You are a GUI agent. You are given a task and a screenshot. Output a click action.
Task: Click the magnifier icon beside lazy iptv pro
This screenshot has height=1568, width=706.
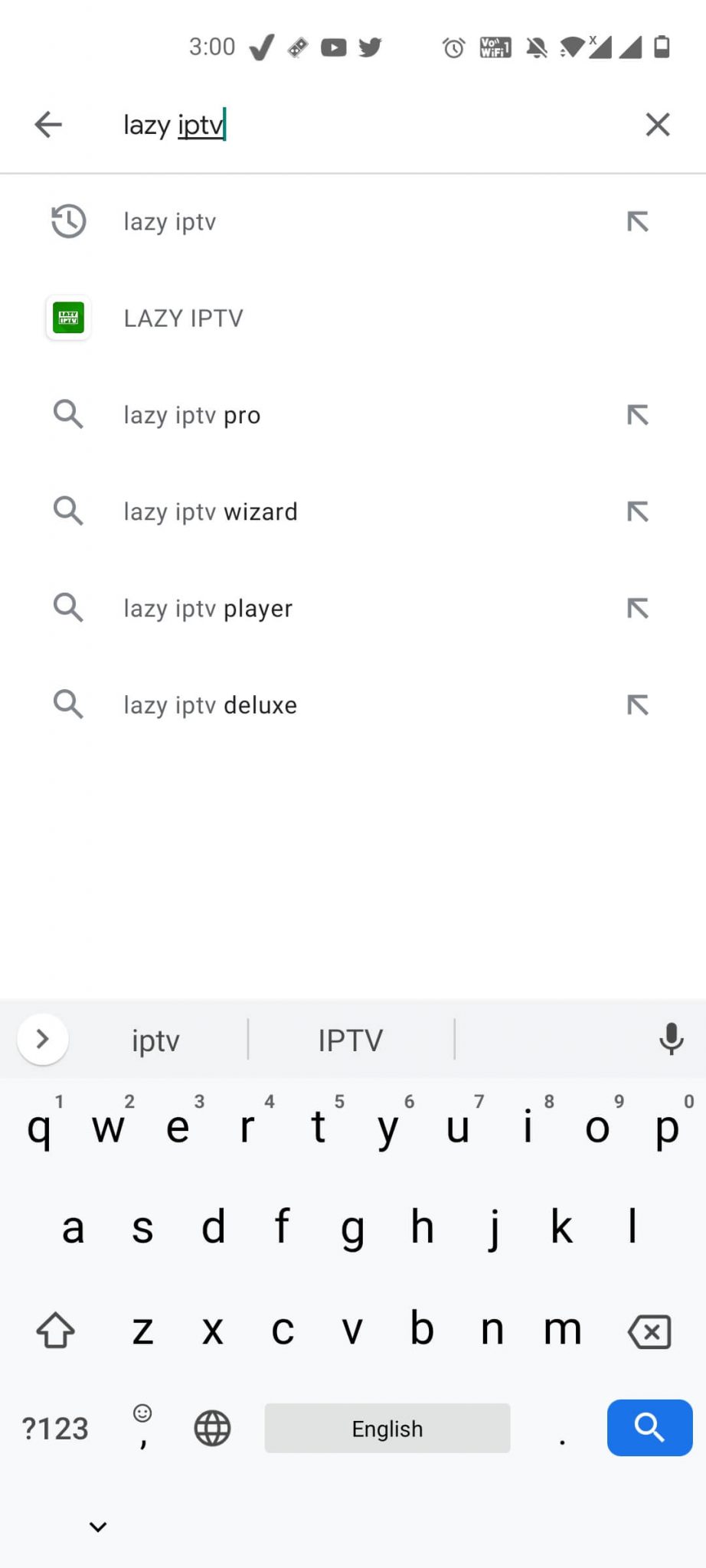coord(68,414)
